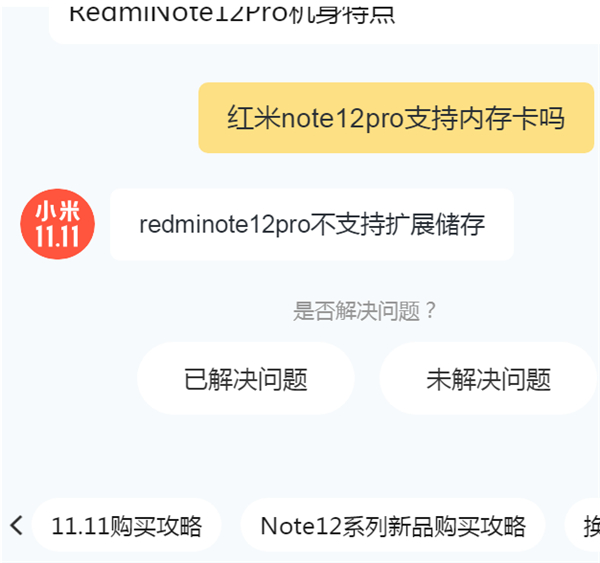Screen dimensions: 600x563
Task: Mark the issue as 已解决问题
Action: coord(245,379)
